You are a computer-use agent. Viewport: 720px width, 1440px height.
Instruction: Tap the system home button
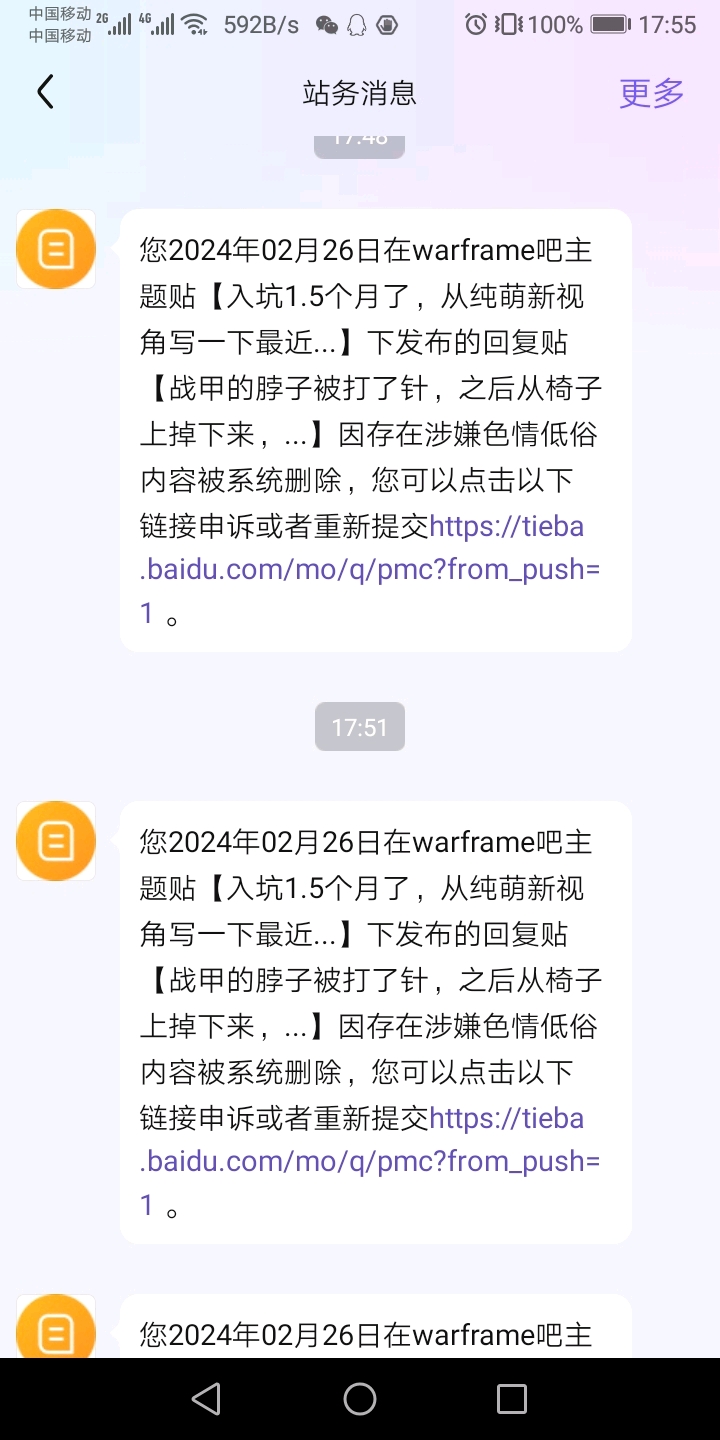coord(360,1399)
